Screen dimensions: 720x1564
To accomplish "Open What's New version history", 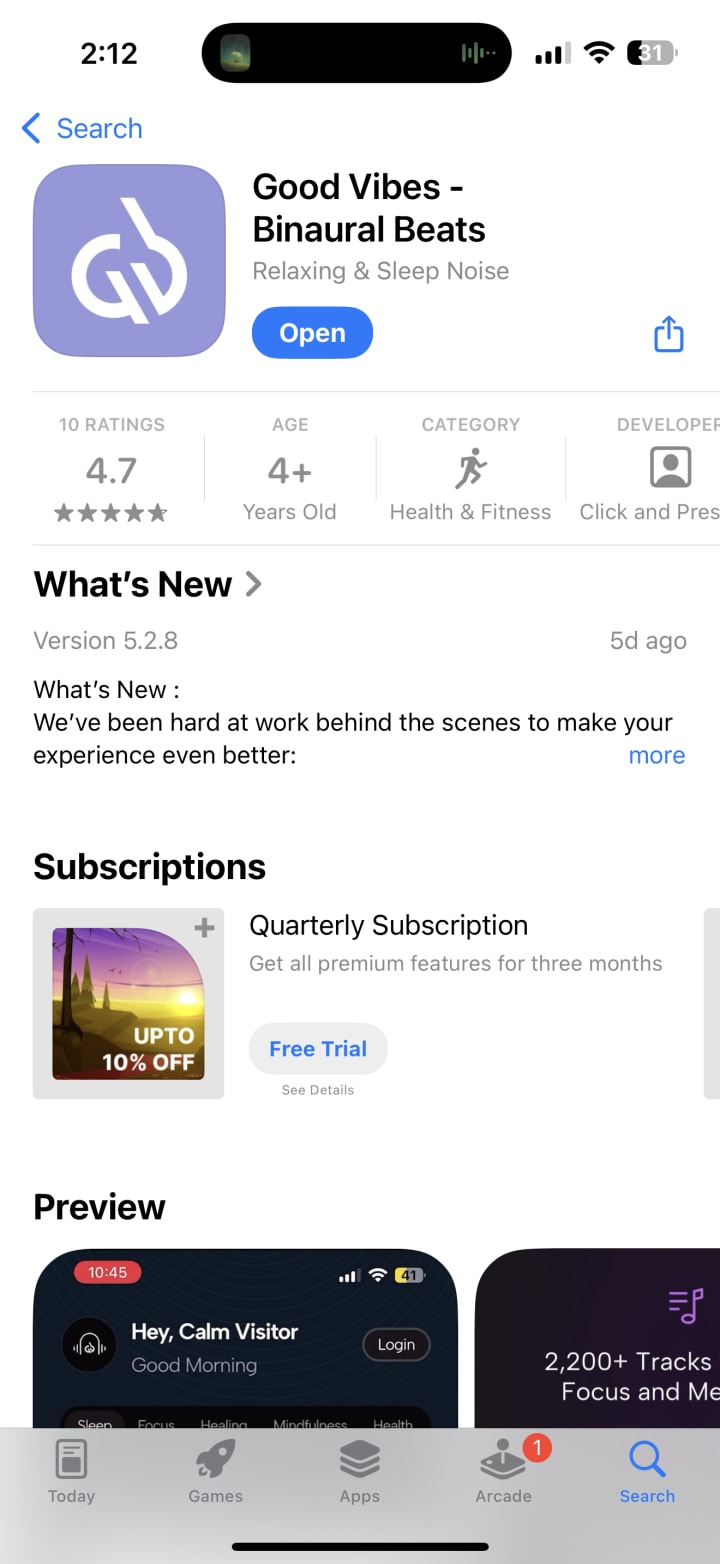I will tap(148, 584).
